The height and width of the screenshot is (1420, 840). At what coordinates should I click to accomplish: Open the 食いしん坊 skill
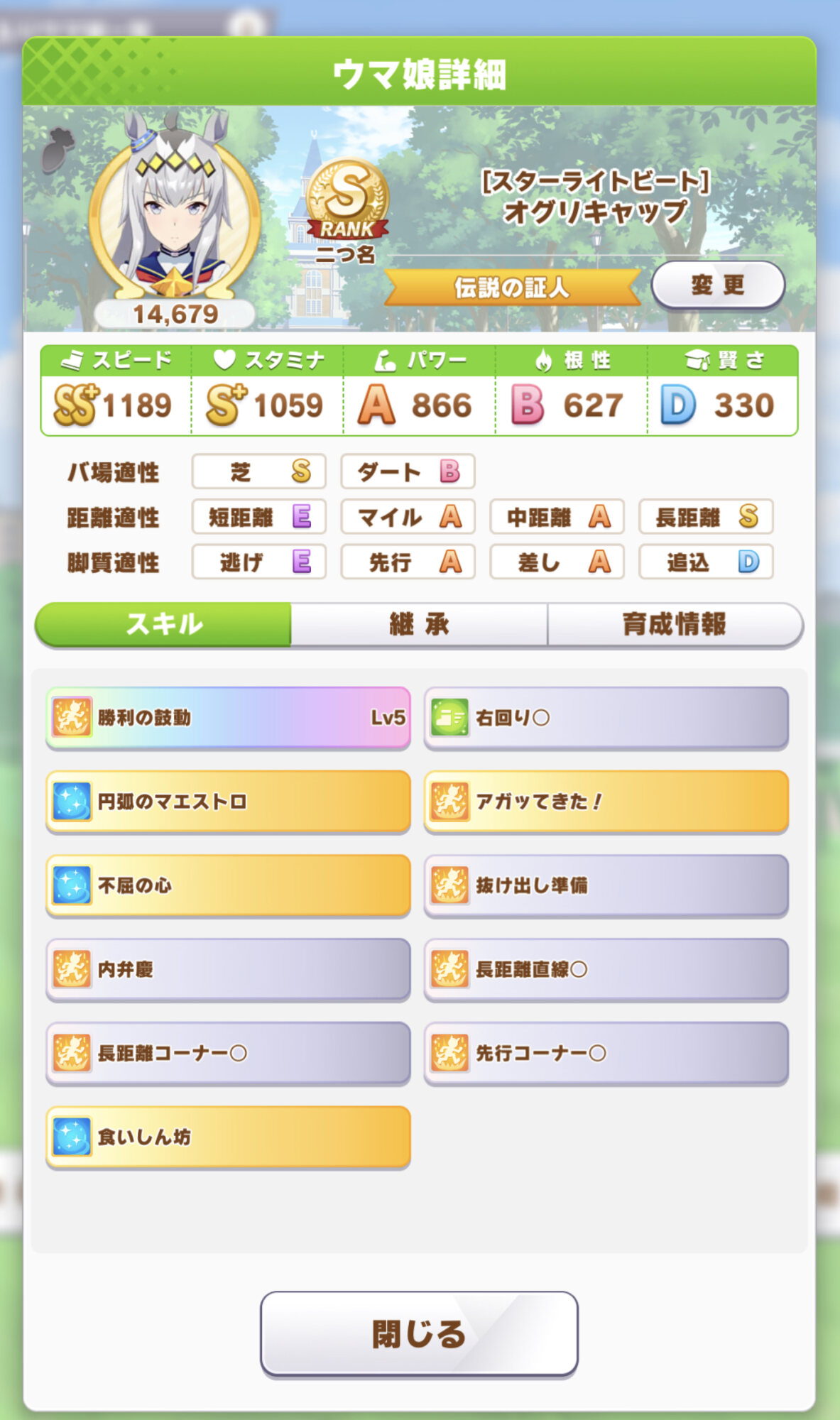coord(228,1137)
